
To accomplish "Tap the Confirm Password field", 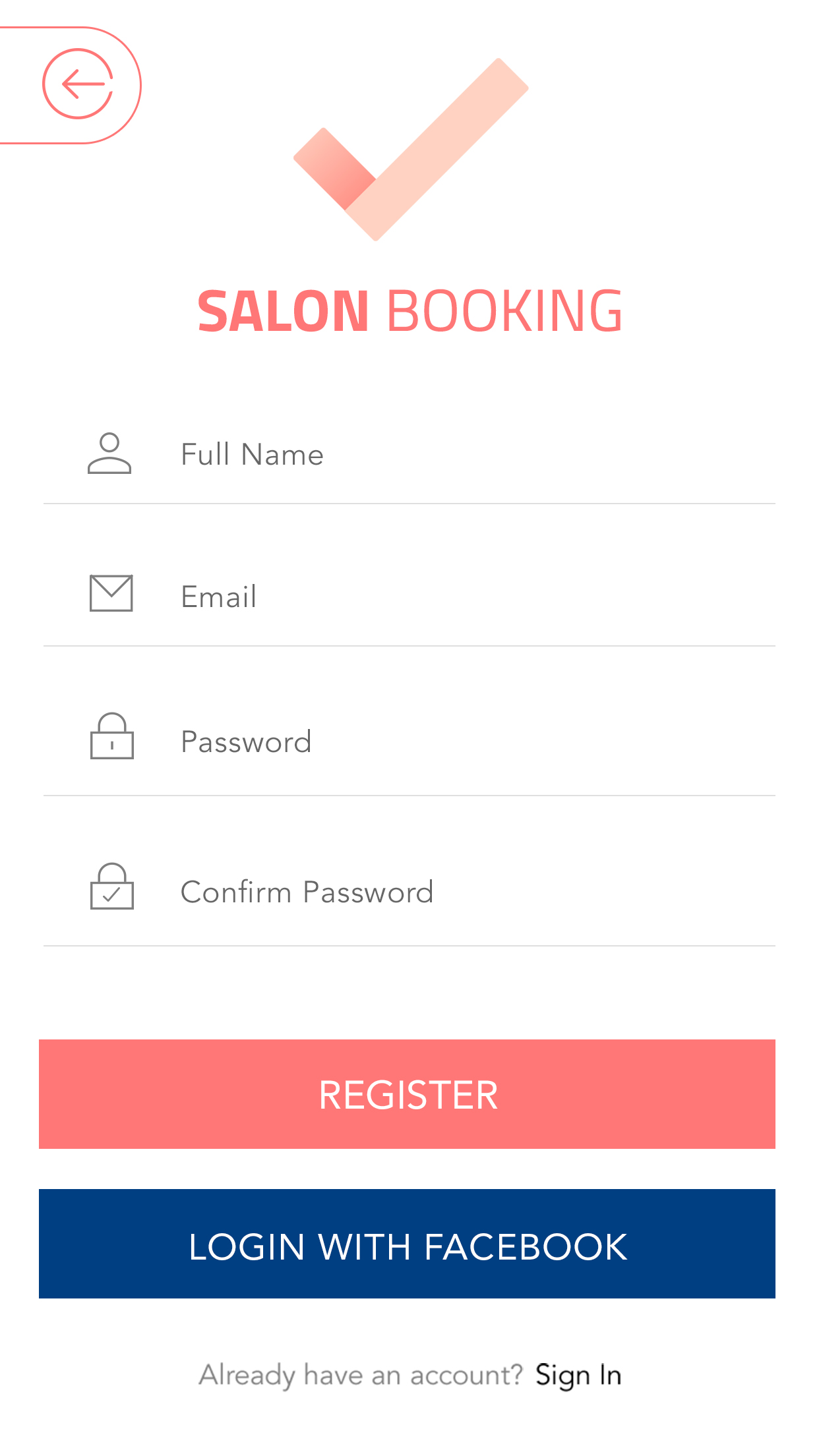I will click(x=409, y=892).
